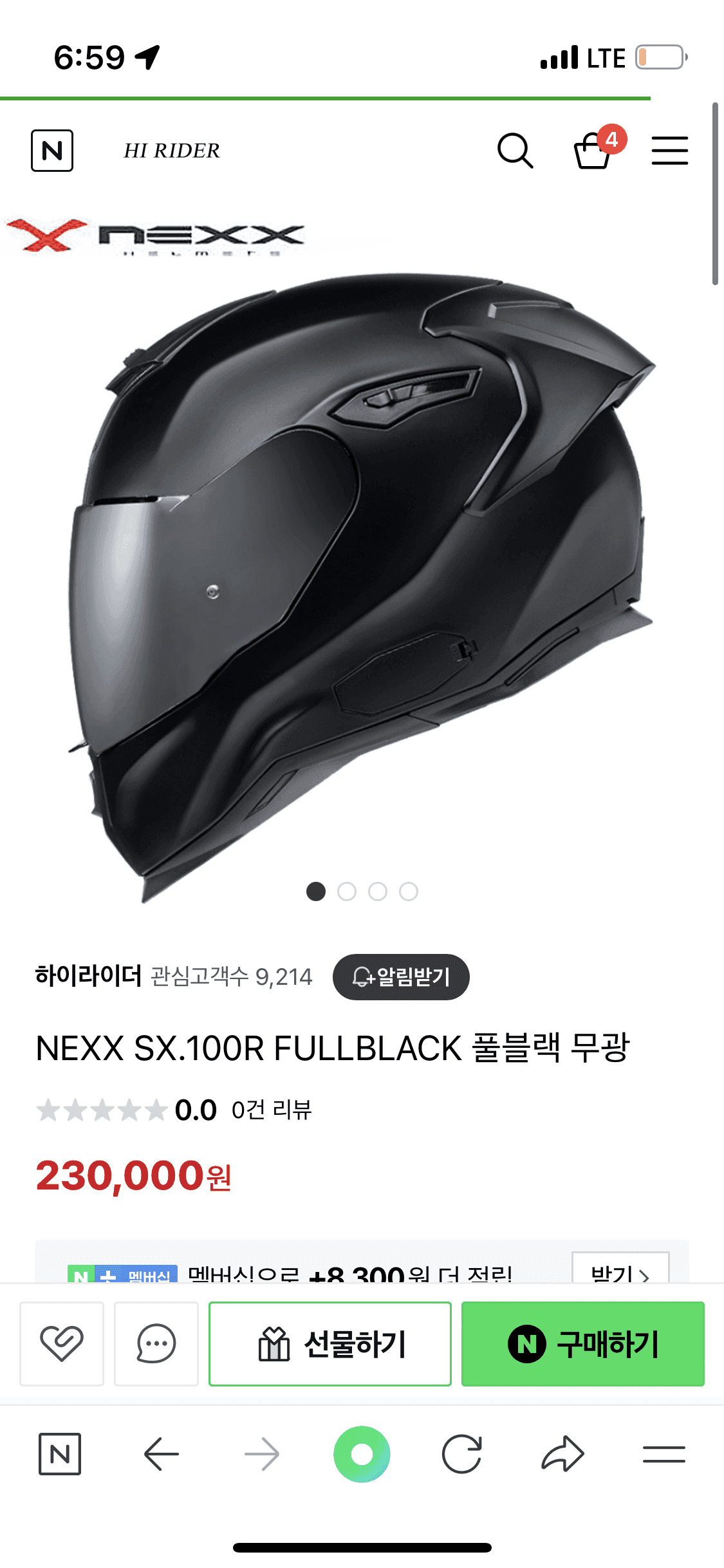
Task: Tap 선물하기 to send as a gift
Action: tap(330, 1343)
